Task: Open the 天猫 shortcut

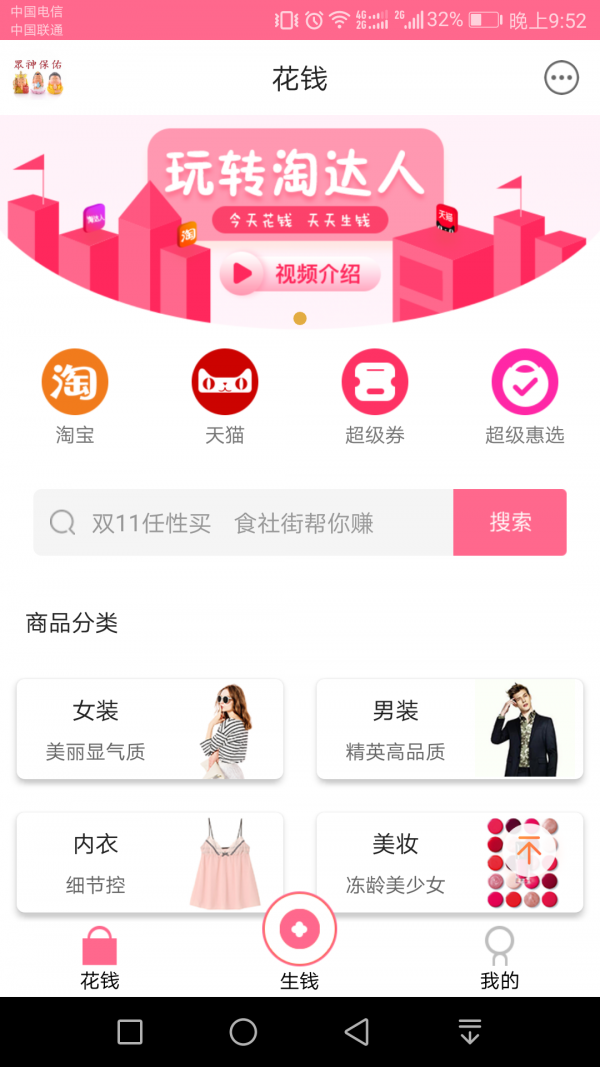Action: [x=225, y=396]
